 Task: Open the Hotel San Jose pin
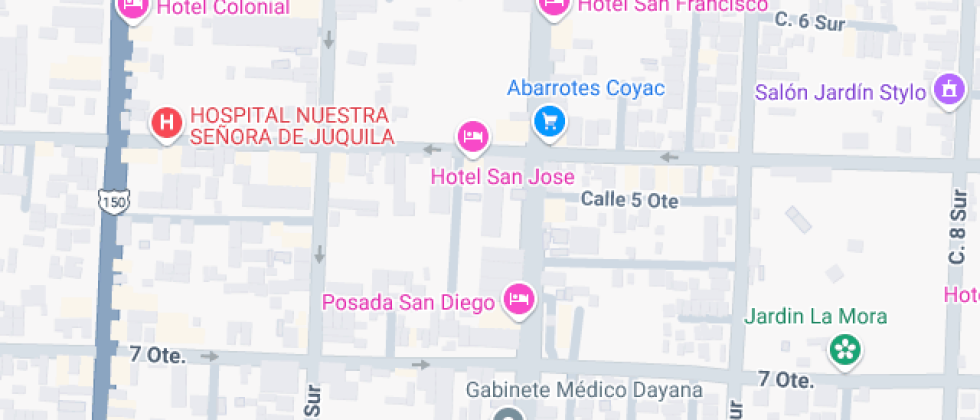point(474,137)
